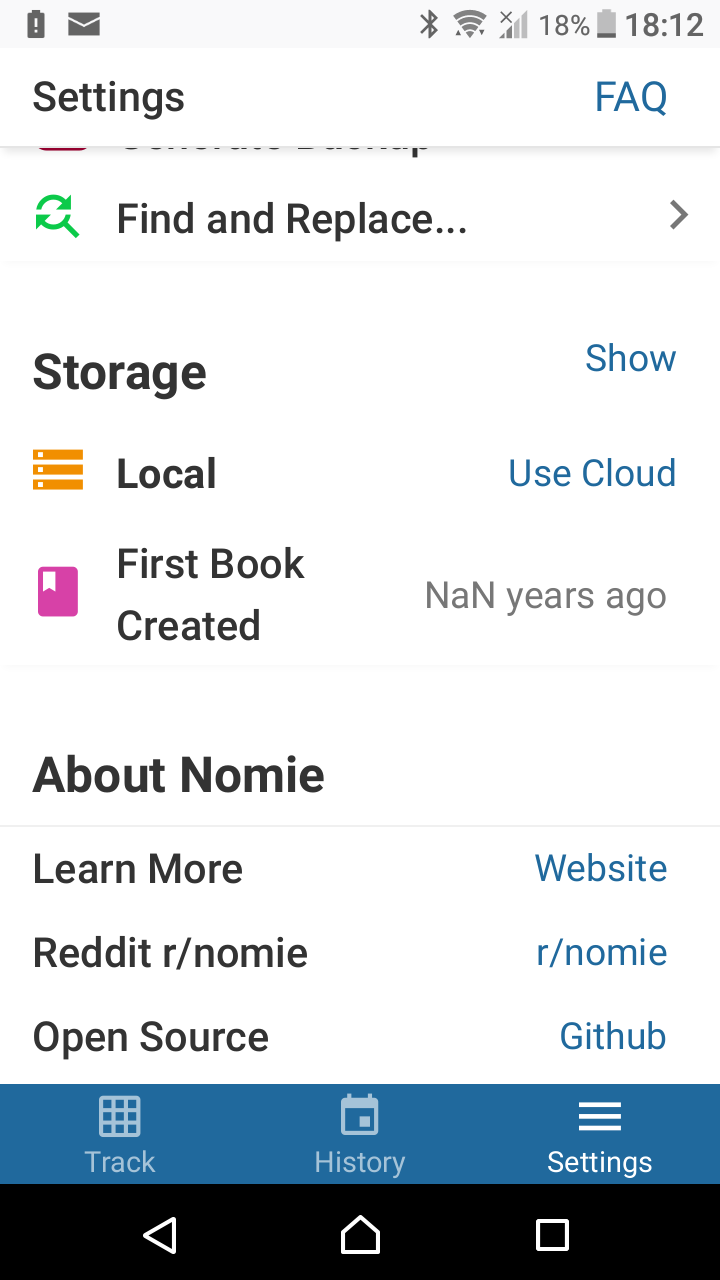The width and height of the screenshot is (720, 1280).
Task: Open the Nomie Website link
Action: point(600,868)
